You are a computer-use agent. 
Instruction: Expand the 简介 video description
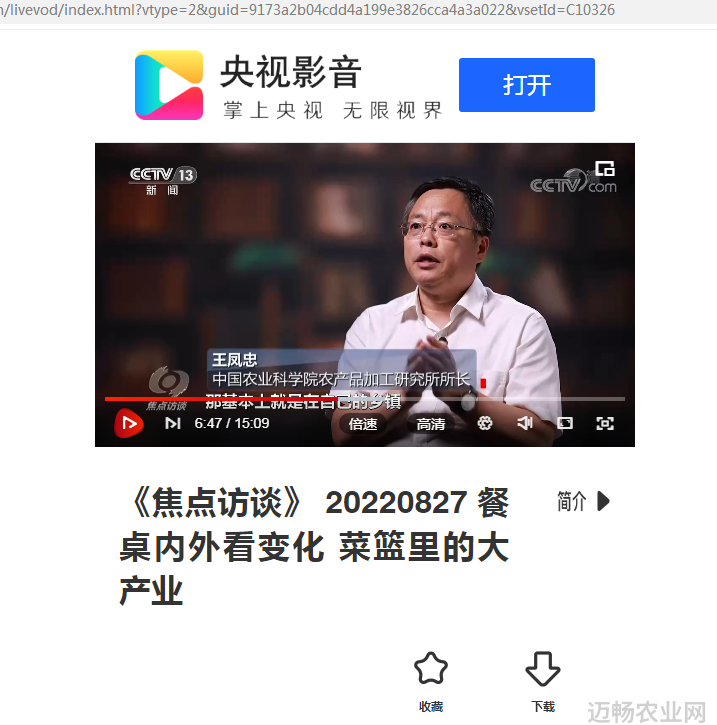pos(583,501)
